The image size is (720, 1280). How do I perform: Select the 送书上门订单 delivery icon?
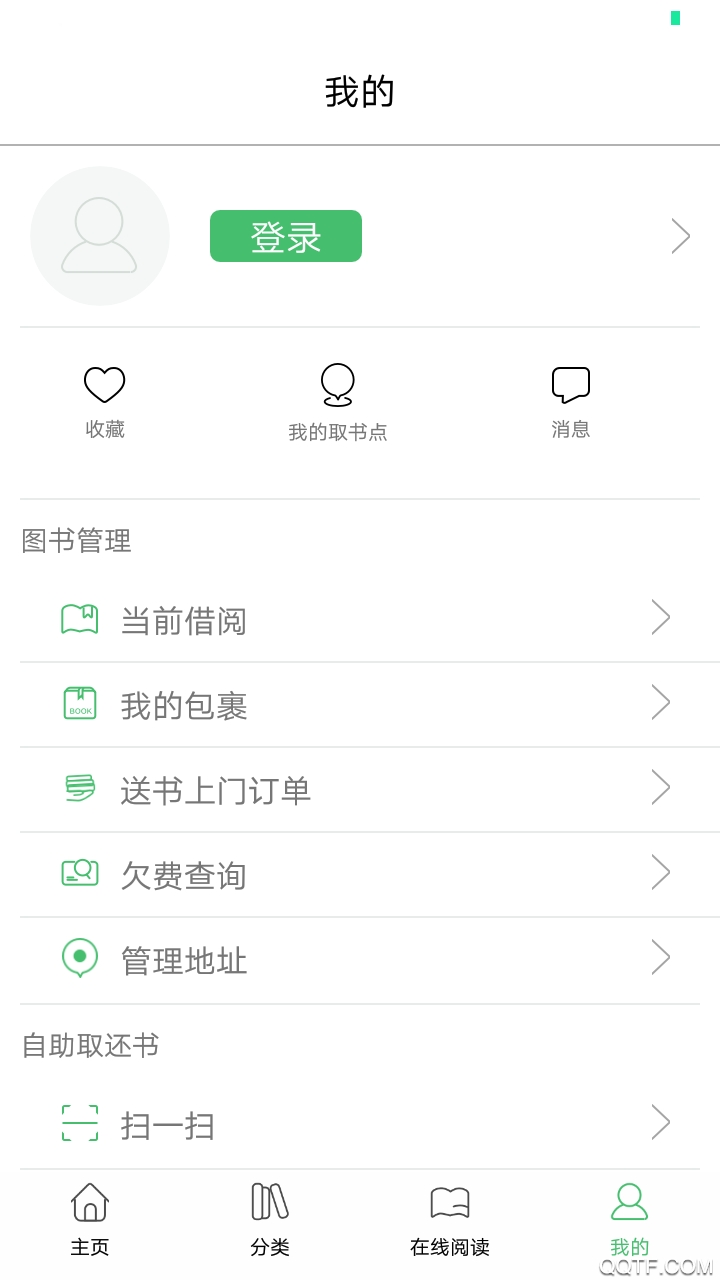click(79, 789)
